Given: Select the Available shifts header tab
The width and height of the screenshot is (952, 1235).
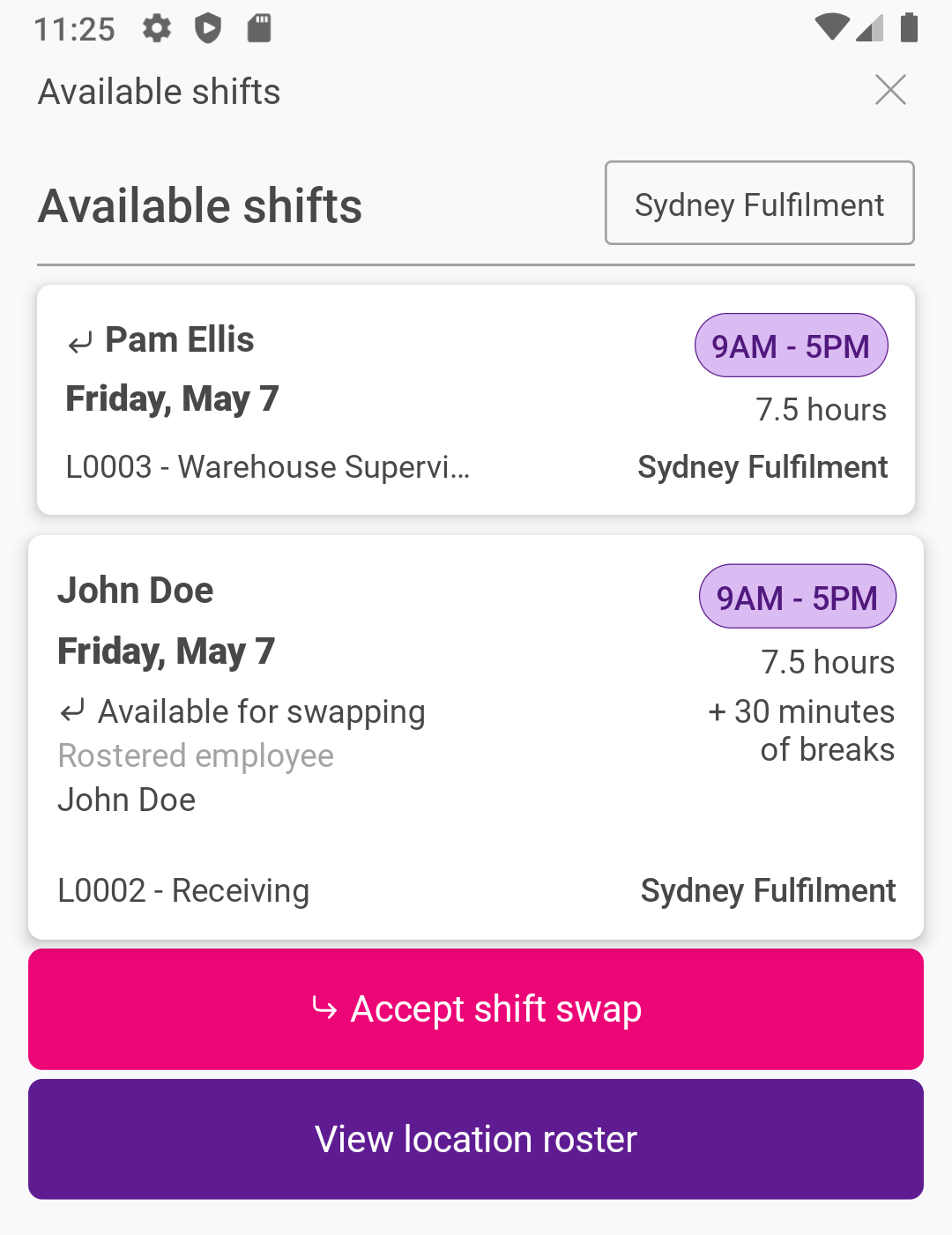Looking at the screenshot, I should click(158, 91).
